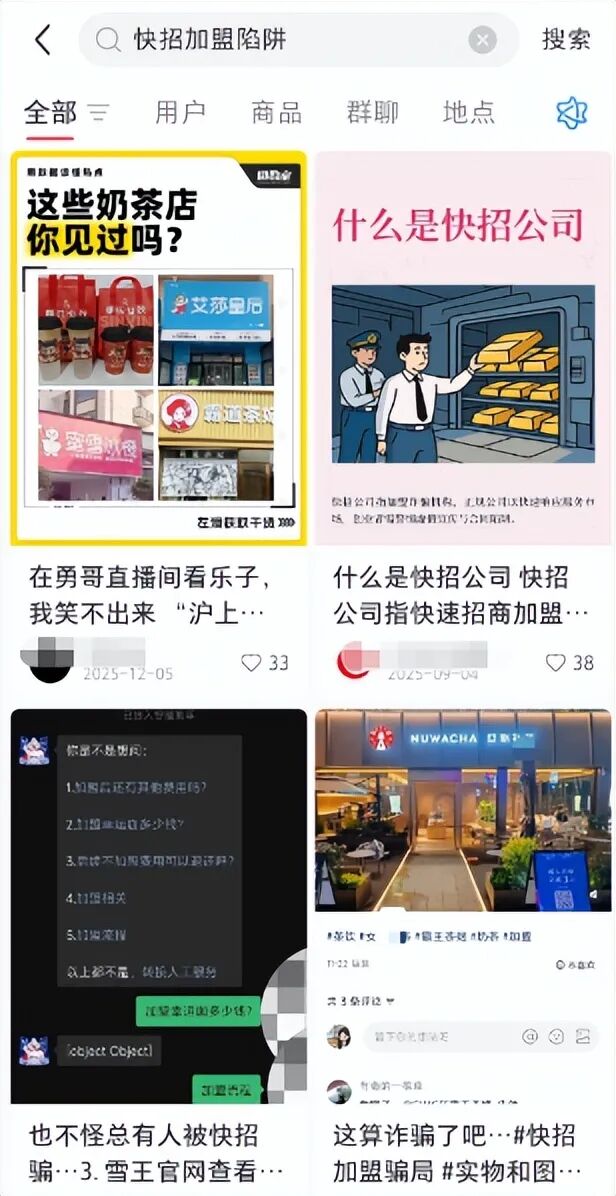
Task: Open the blue AI assistant icon
Action: 571,113
